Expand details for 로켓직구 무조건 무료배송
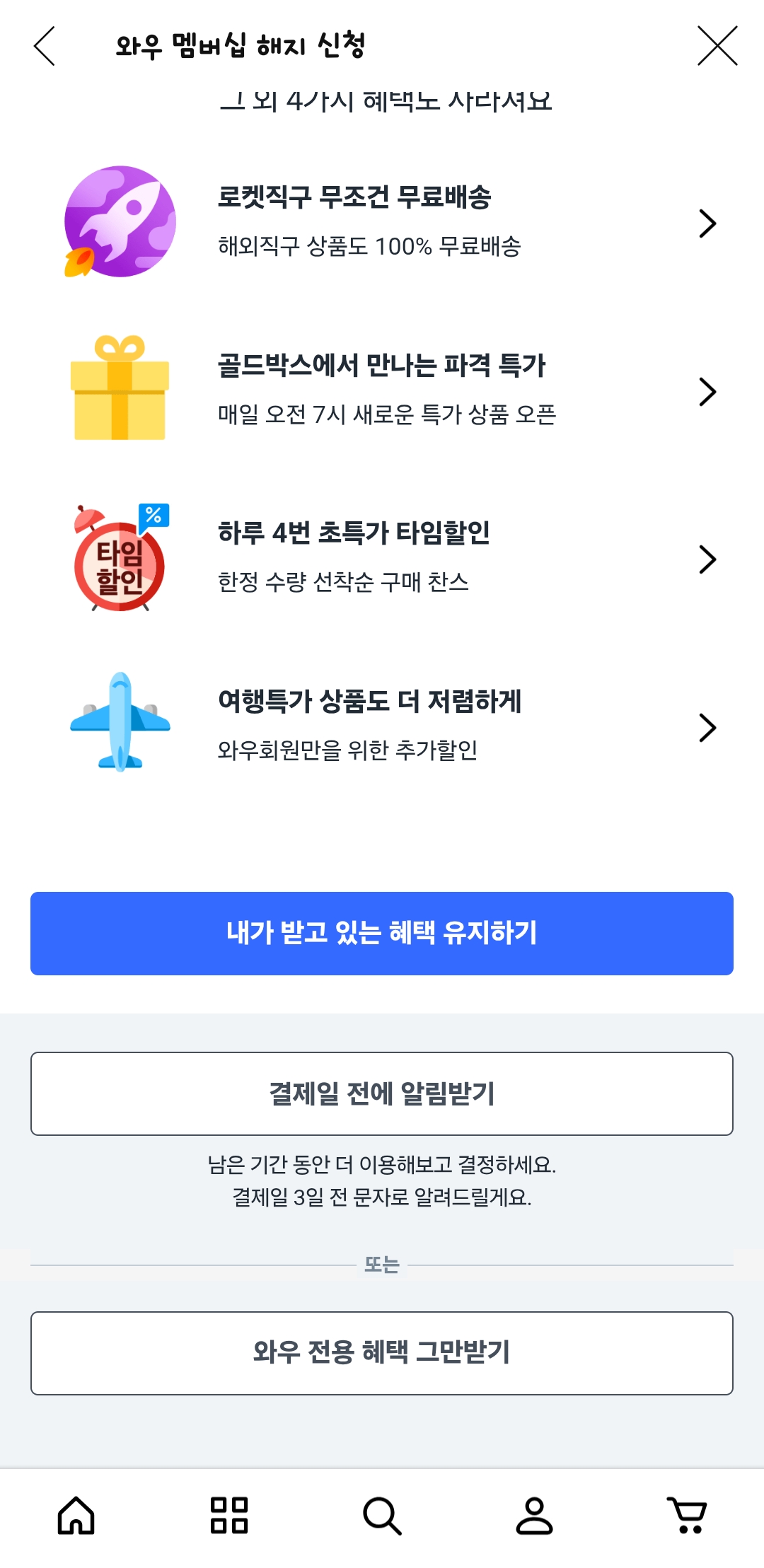 (707, 222)
